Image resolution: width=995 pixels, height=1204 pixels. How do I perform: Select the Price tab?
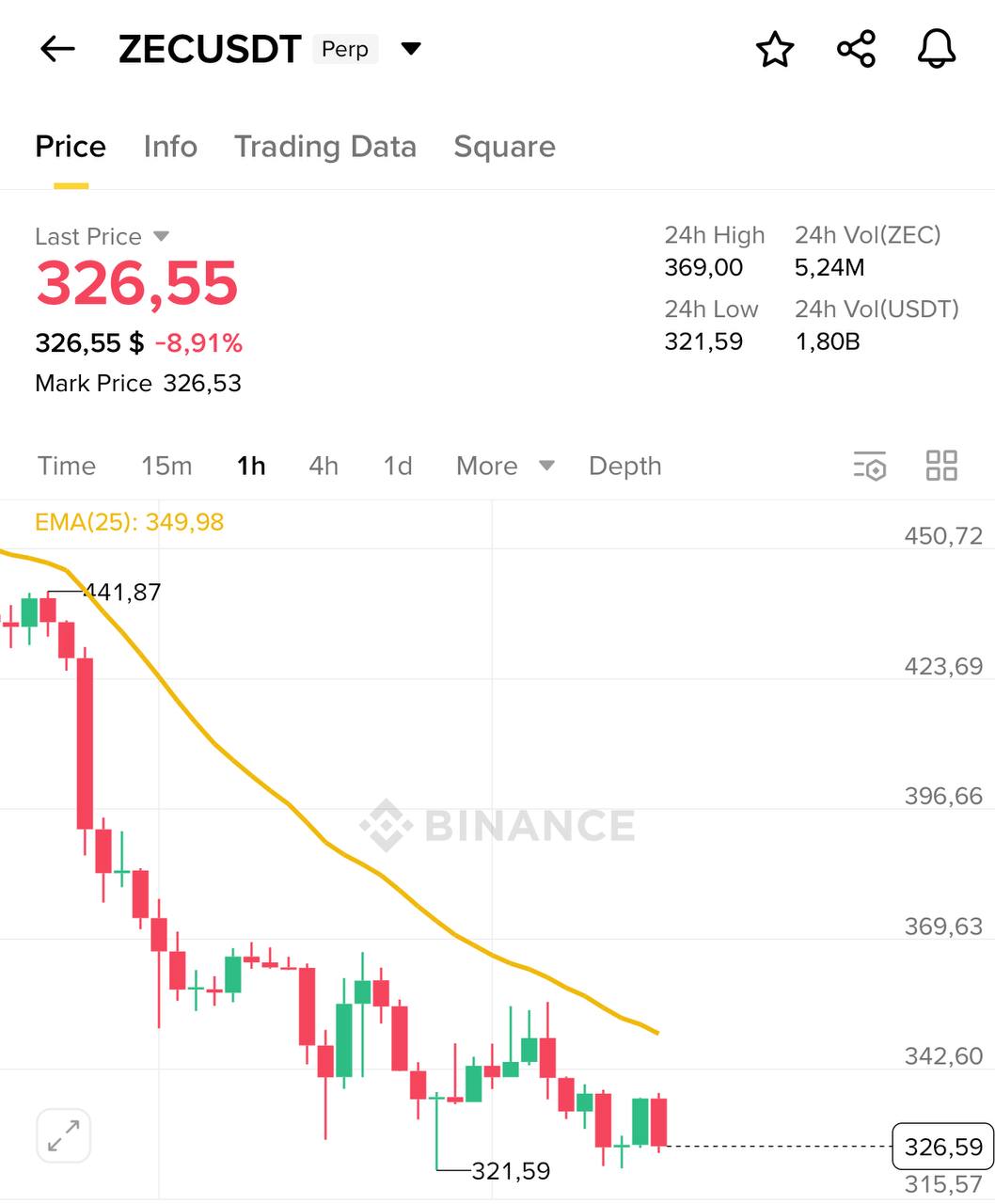click(70, 147)
